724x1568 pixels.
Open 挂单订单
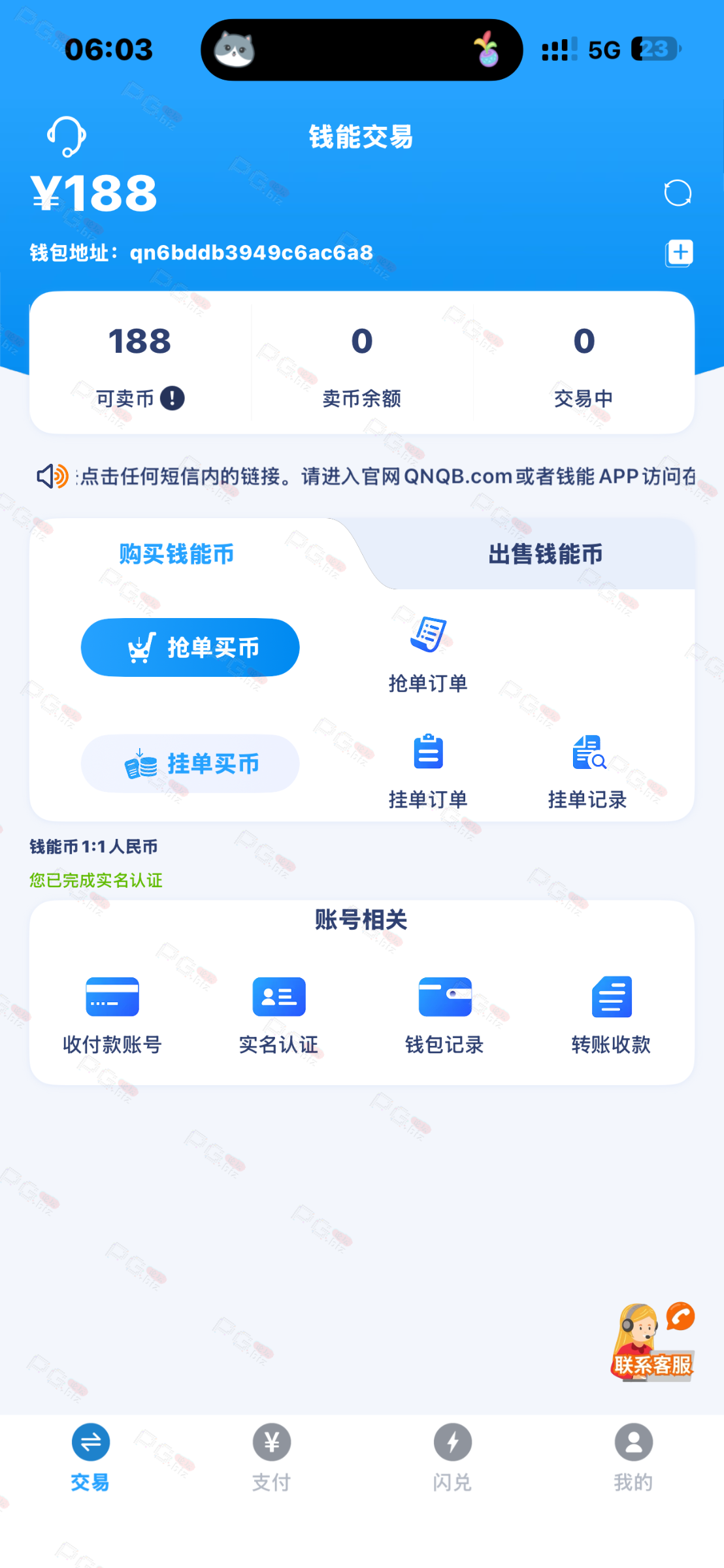[x=428, y=771]
